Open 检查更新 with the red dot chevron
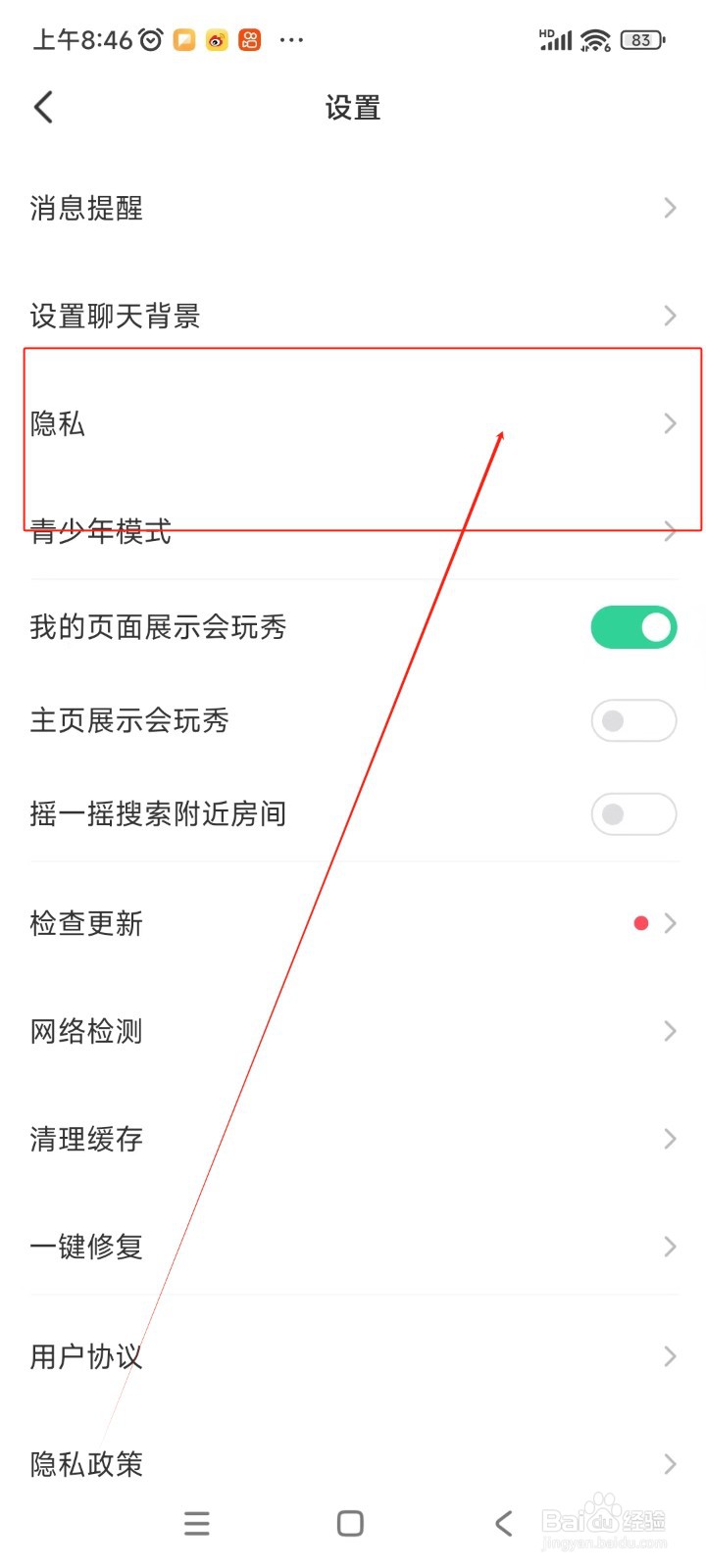Image resolution: width=706 pixels, height=1568 pixels. [x=670, y=922]
